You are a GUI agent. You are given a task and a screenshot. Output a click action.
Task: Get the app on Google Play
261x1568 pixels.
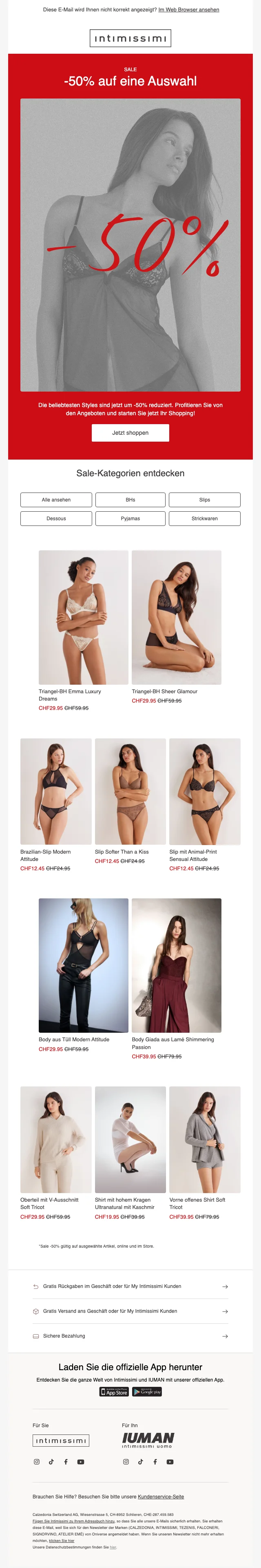point(147,1392)
